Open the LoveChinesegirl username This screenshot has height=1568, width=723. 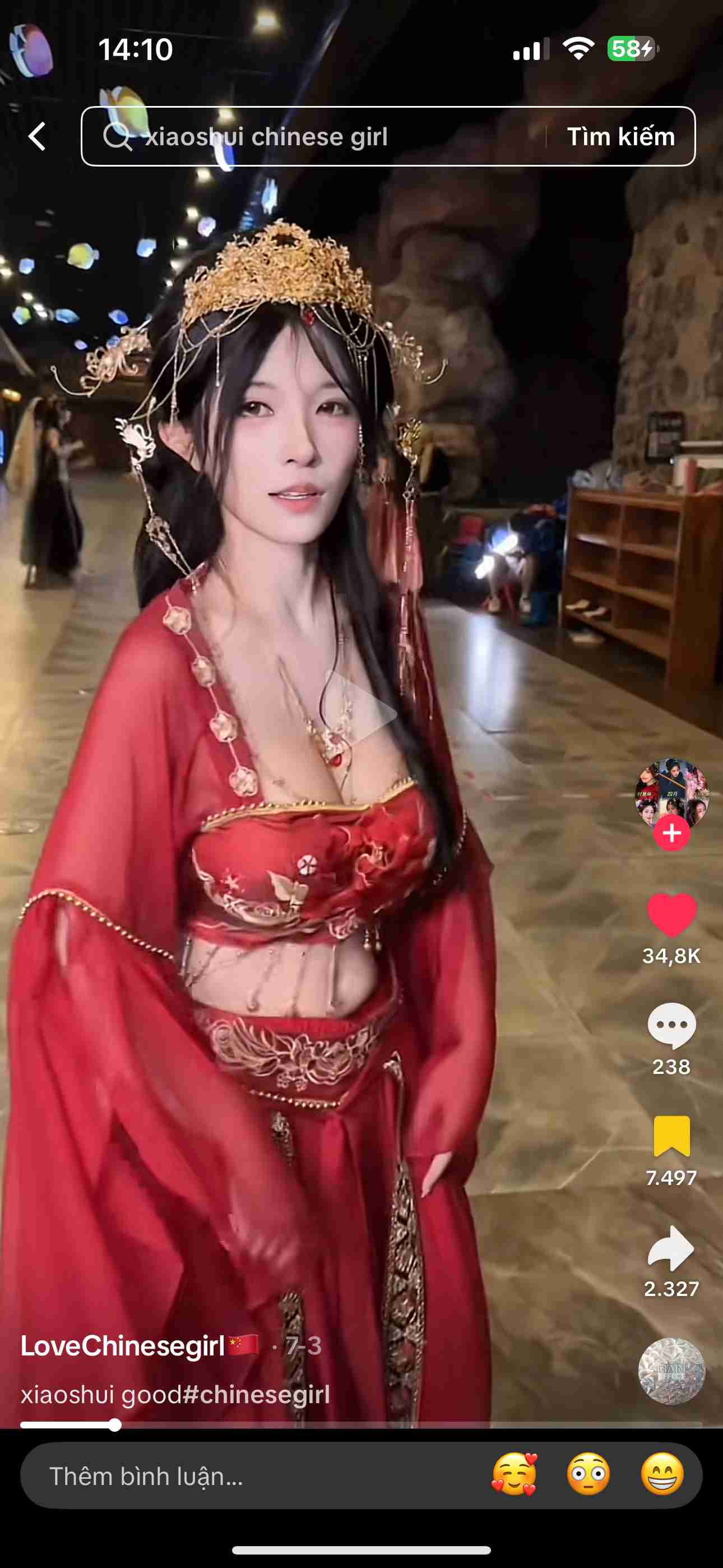pos(122,1345)
